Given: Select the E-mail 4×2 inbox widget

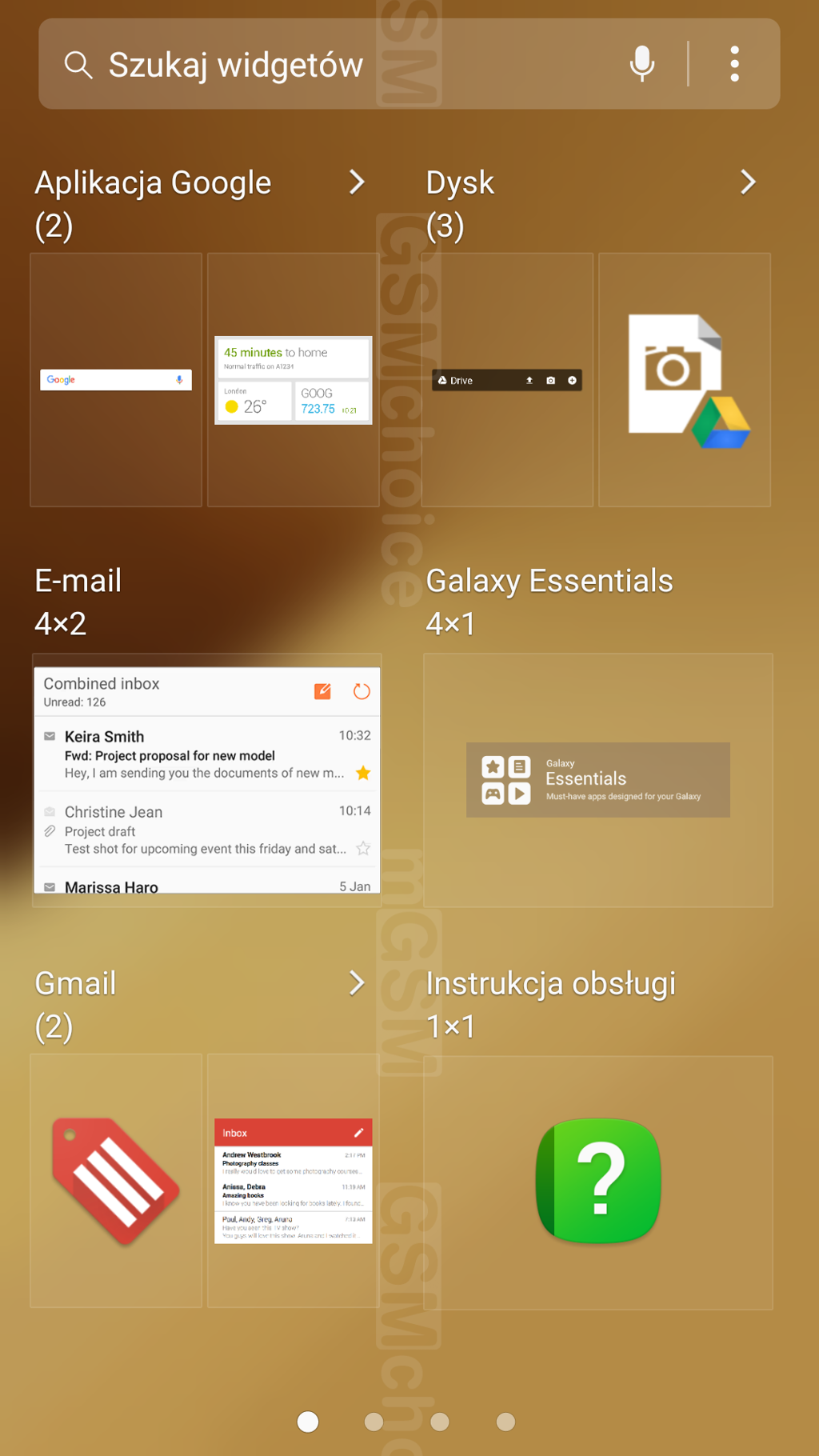Looking at the screenshot, I should click(206, 780).
